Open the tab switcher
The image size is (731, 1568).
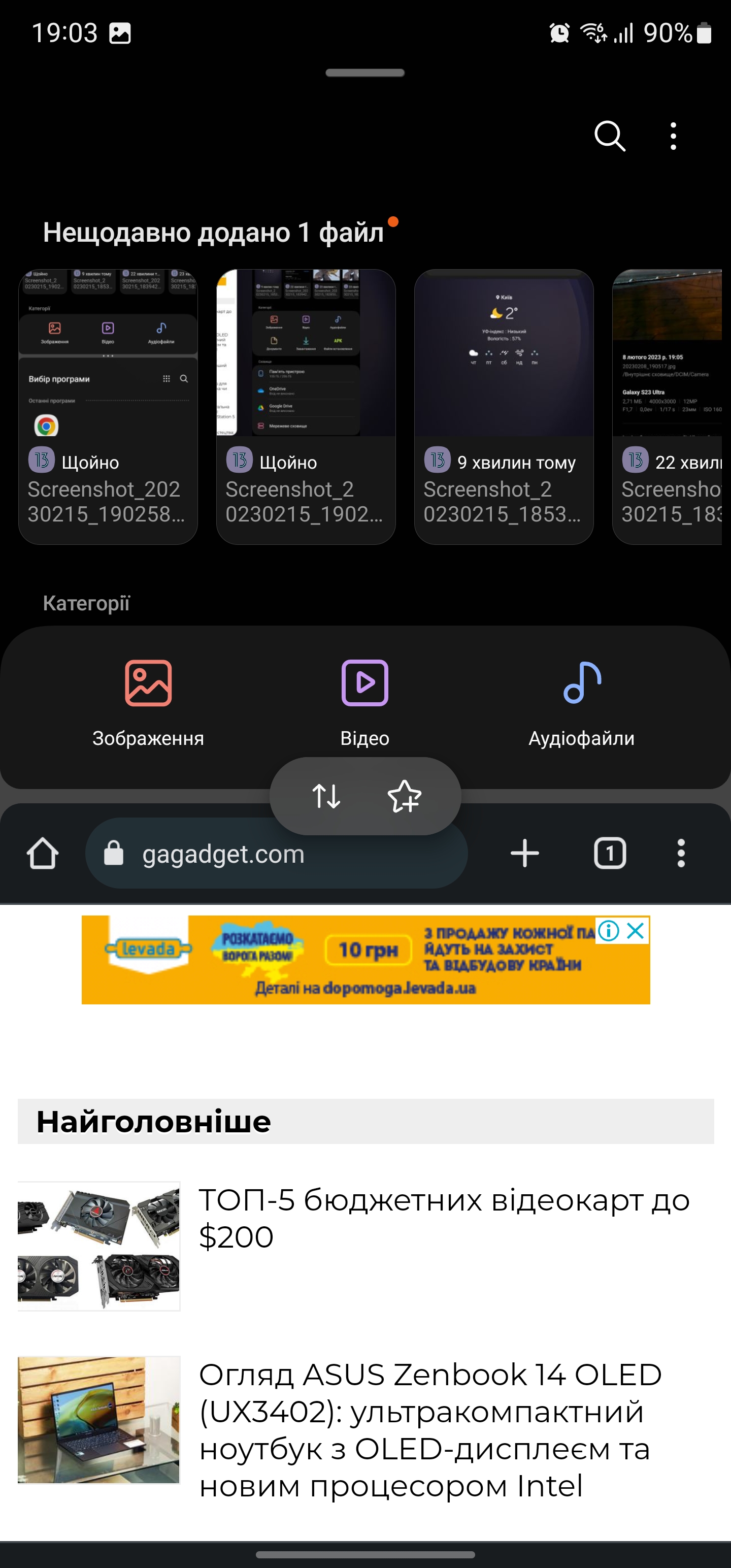pos(609,854)
